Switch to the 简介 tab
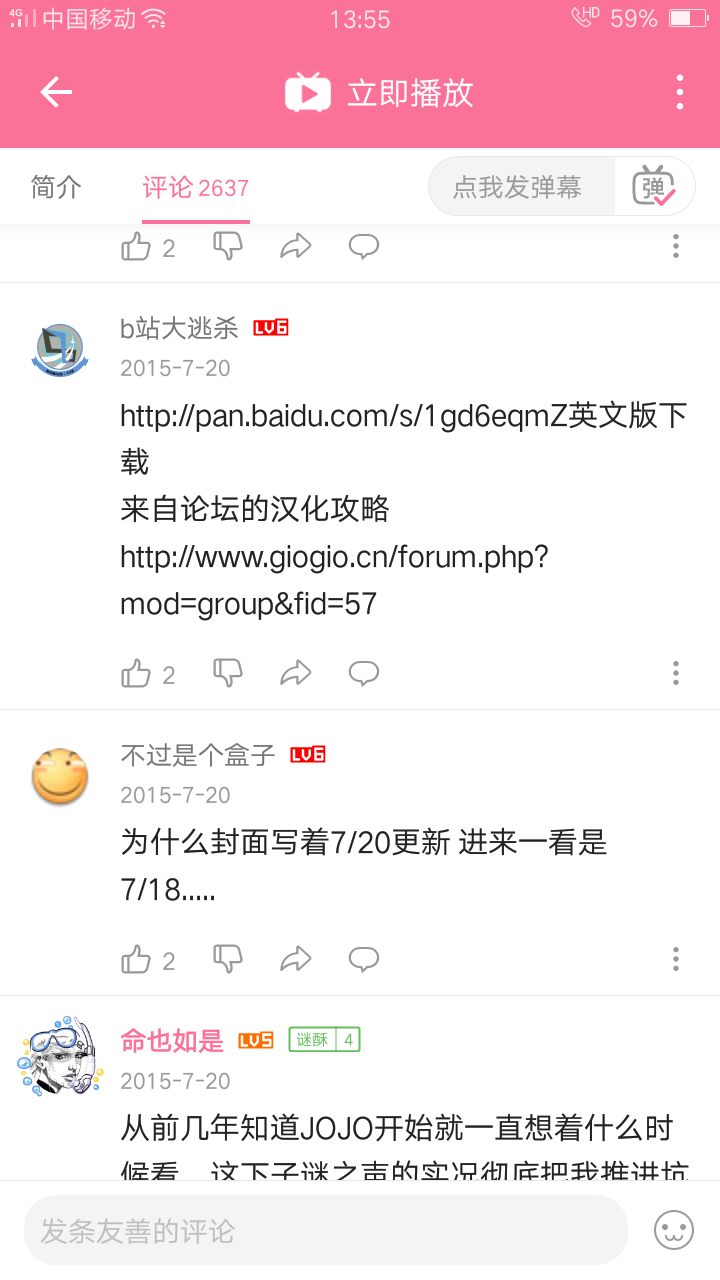 [56, 187]
